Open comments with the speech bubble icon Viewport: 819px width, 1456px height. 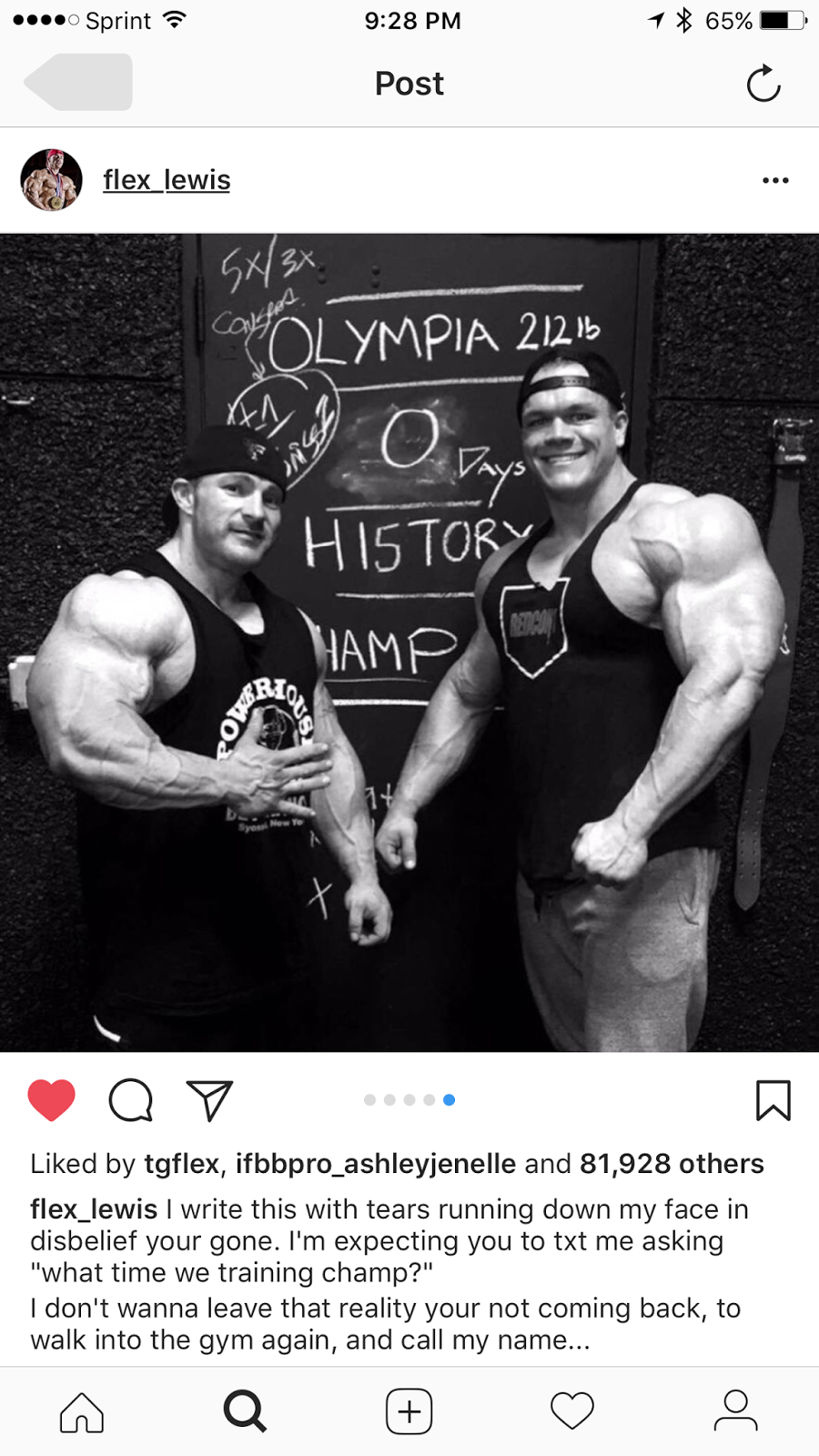pyautogui.click(x=131, y=1100)
